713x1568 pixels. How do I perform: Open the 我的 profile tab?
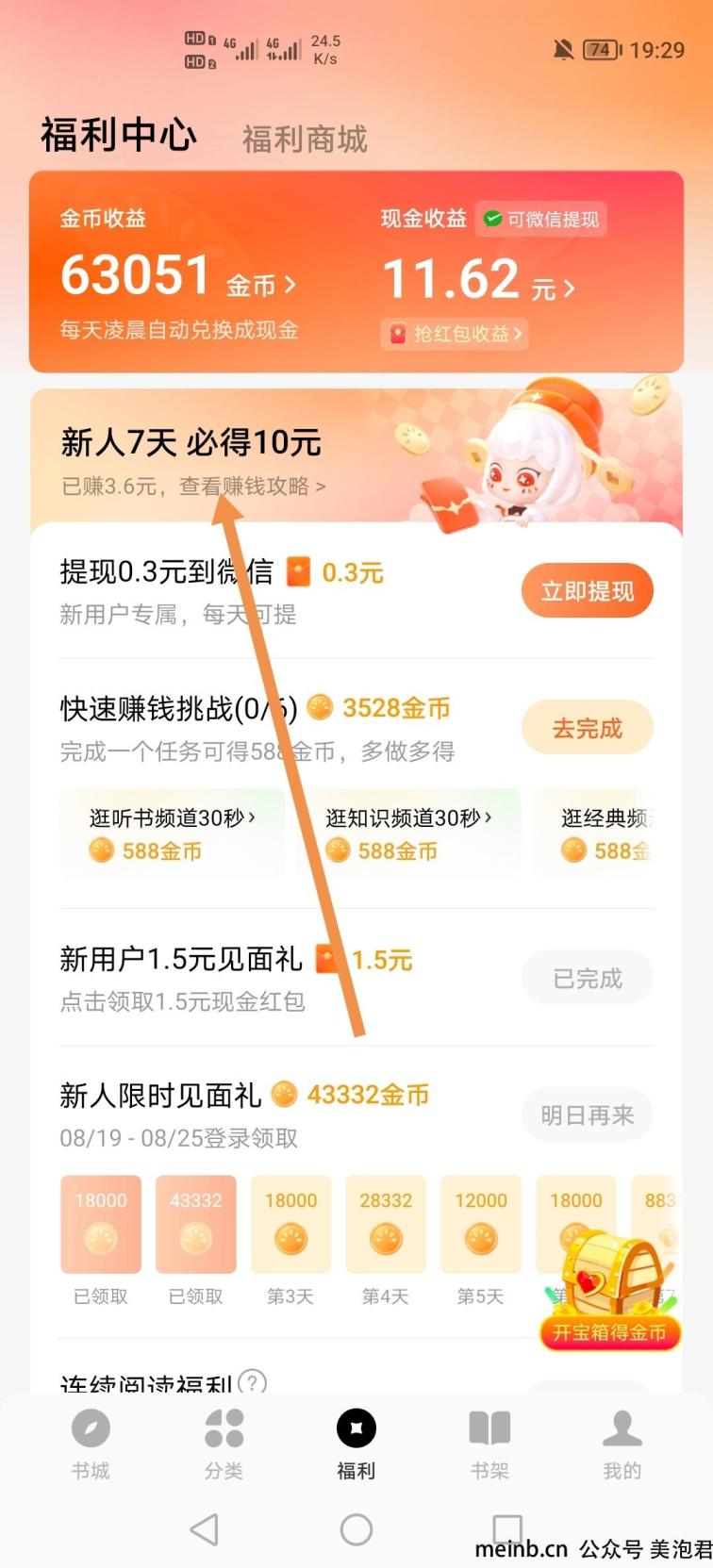[x=622, y=1444]
